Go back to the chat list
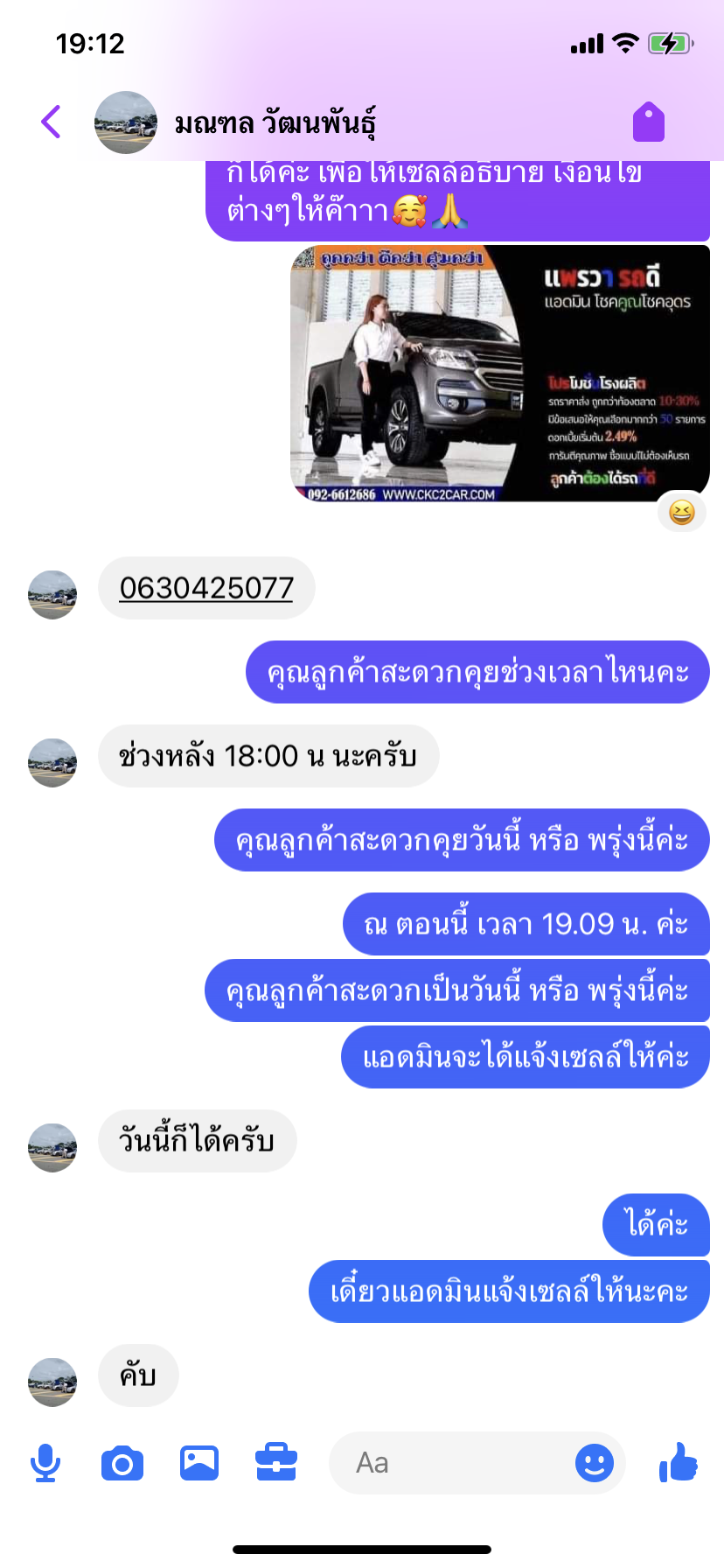The width and height of the screenshot is (724, 1568). [x=52, y=122]
